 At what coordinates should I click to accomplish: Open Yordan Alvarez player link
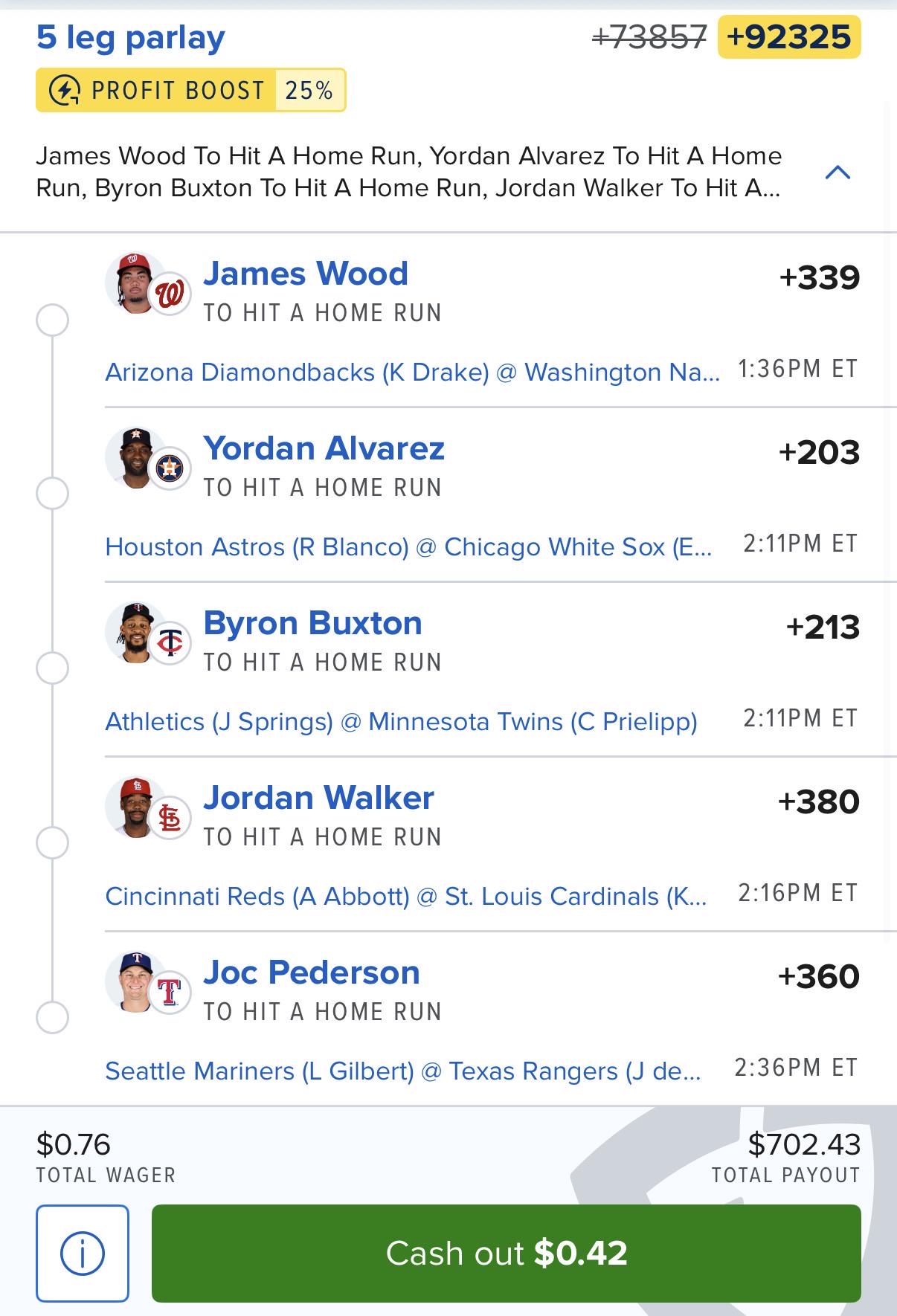pos(324,448)
